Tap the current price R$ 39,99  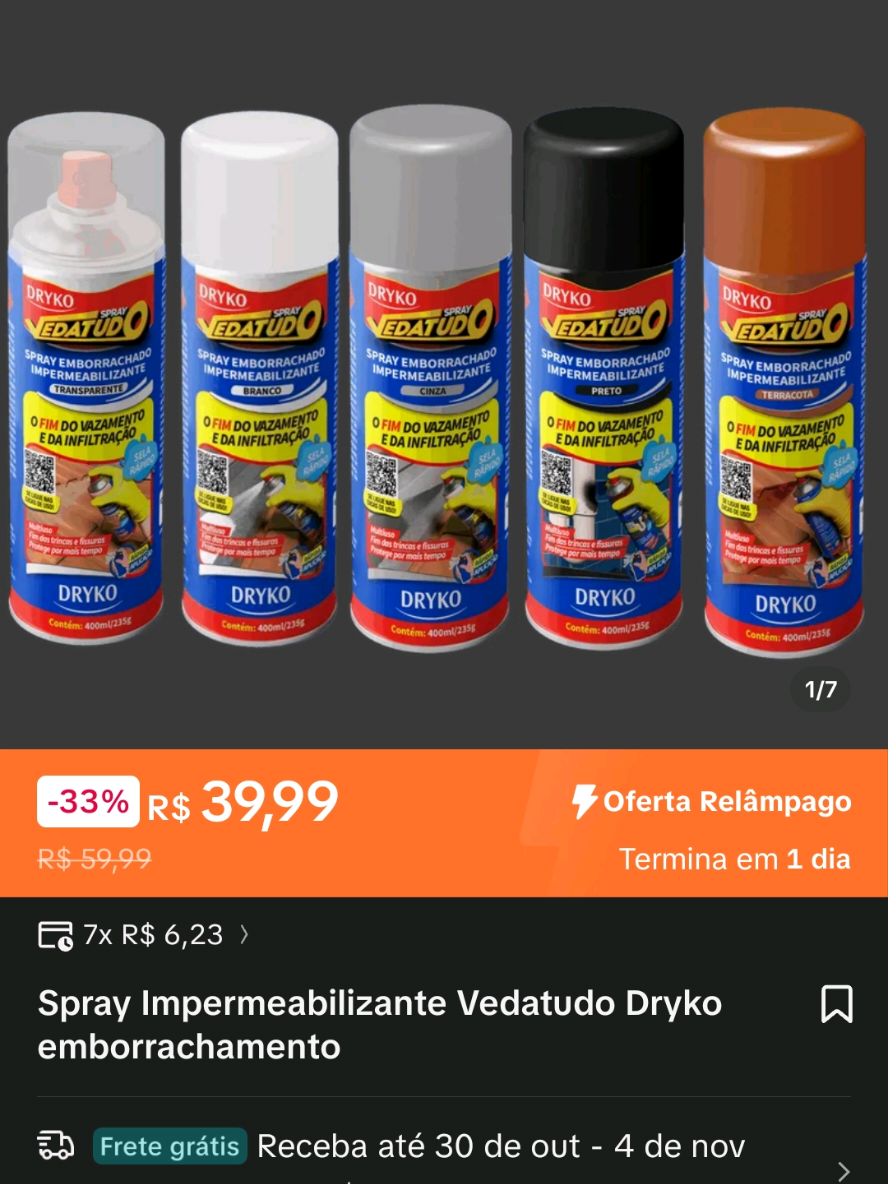(x=250, y=801)
